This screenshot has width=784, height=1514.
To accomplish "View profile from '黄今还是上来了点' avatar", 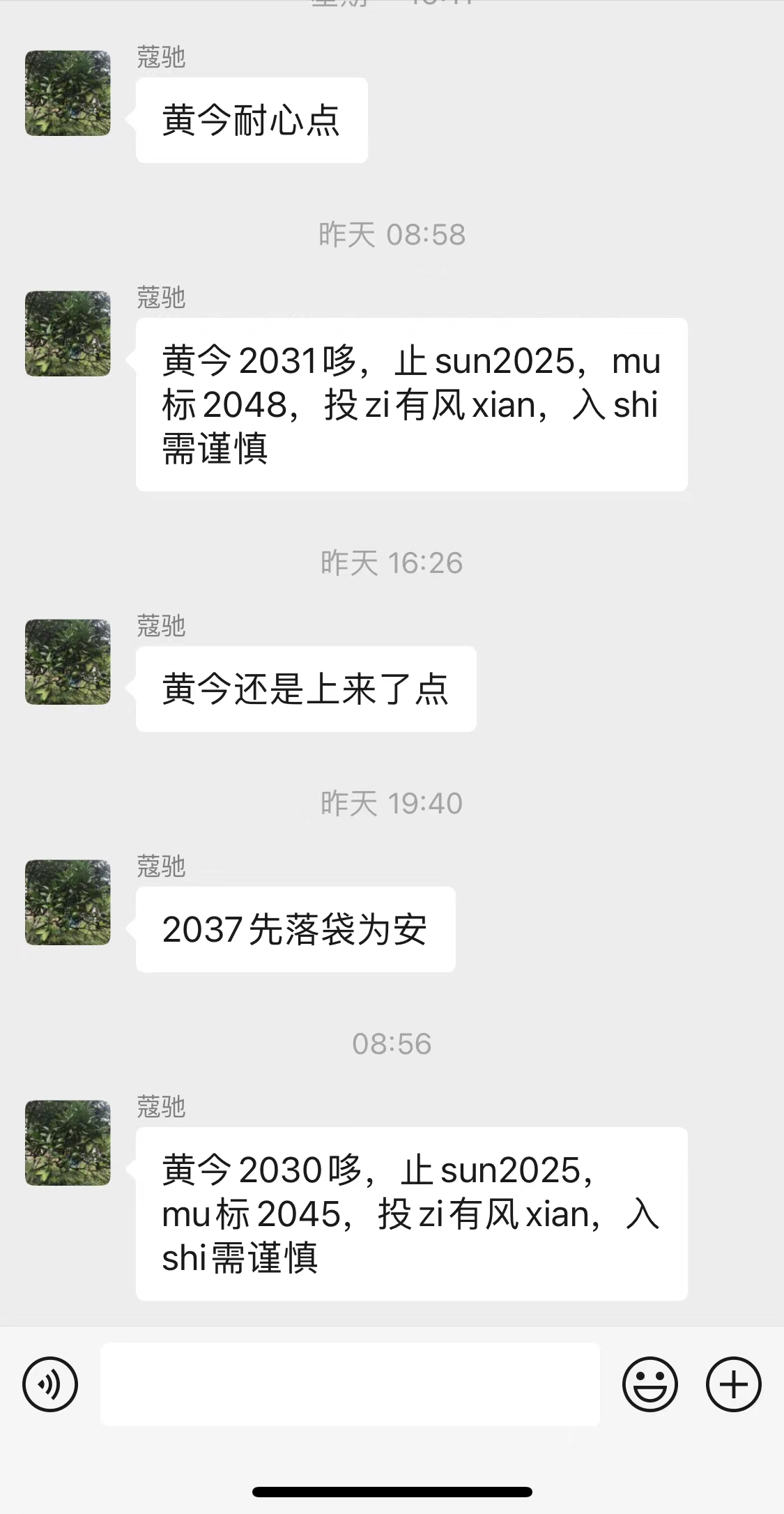I will pos(68,662).
